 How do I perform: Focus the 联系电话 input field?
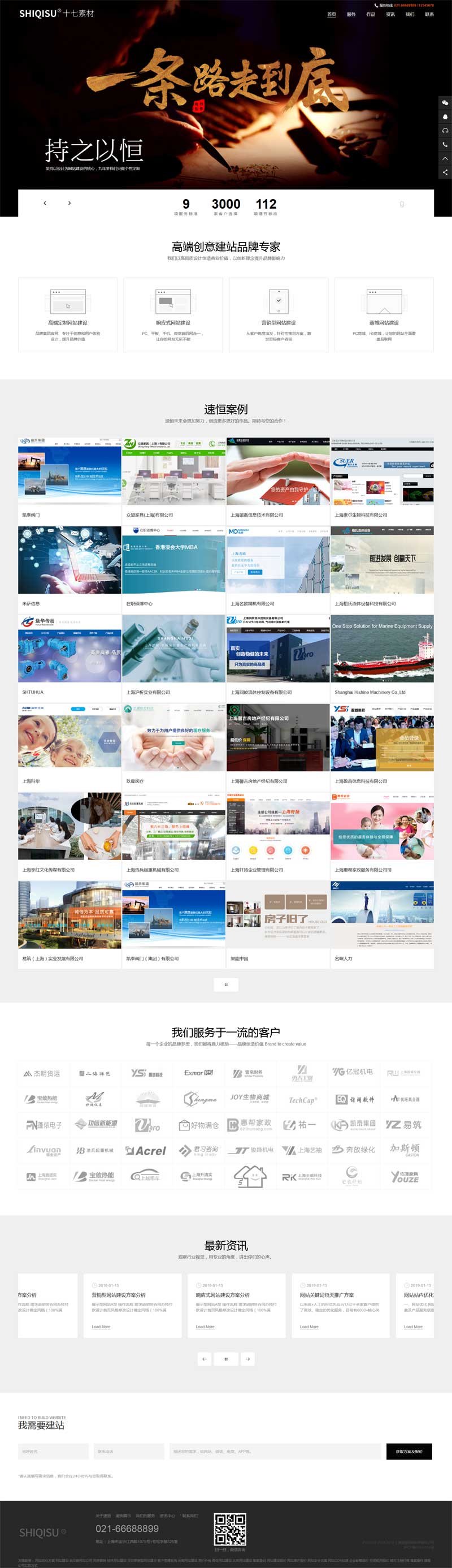[128, 1451]
